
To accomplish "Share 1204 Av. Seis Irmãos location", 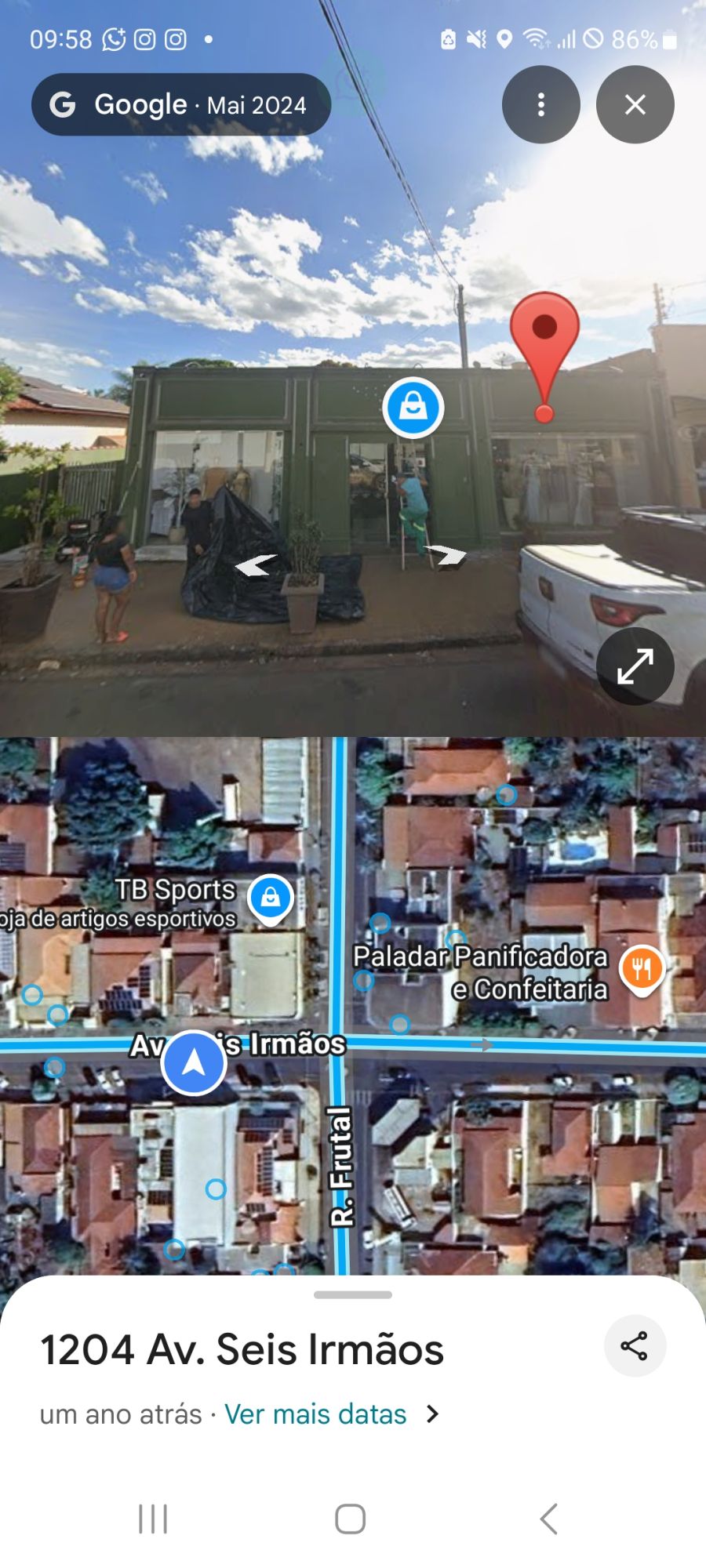I will pyautogui.click(x=634, y=1346).
